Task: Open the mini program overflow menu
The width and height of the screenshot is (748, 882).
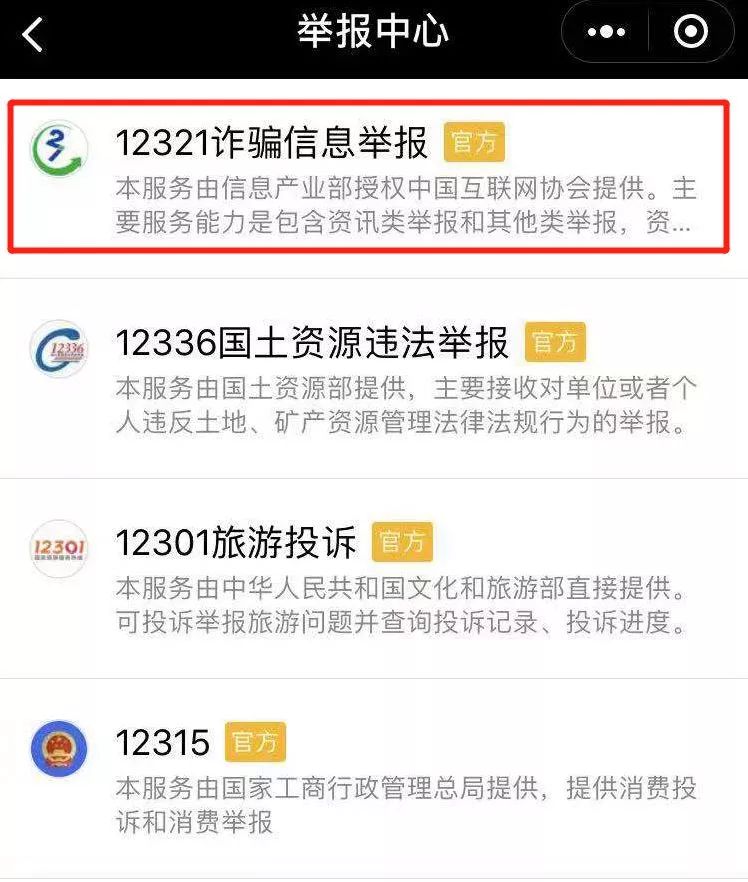Action: pos(606,33)
